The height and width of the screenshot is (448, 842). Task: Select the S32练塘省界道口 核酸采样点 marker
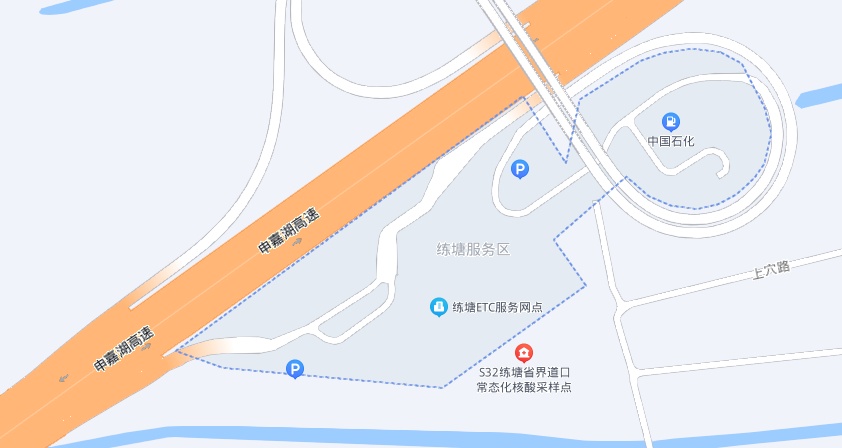tap(523, 353)
